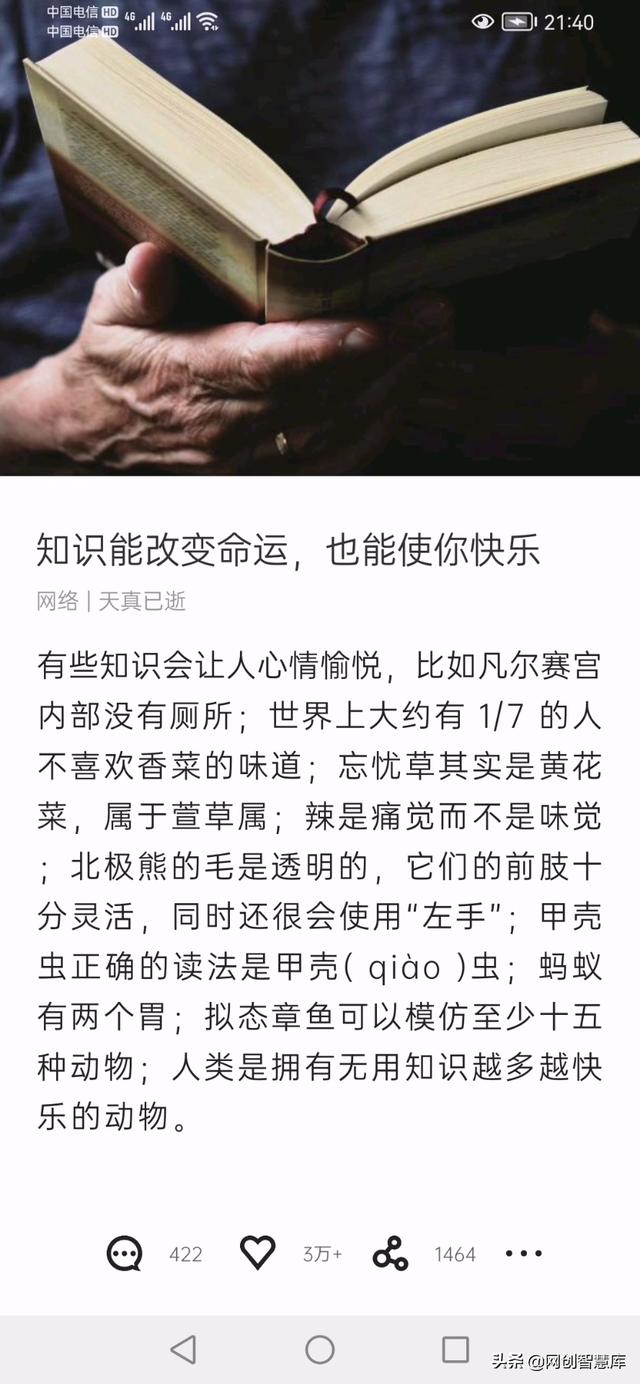Go back using the system back button
640x1384 pixels.
pyautogui.click(x=183, y=1349)
